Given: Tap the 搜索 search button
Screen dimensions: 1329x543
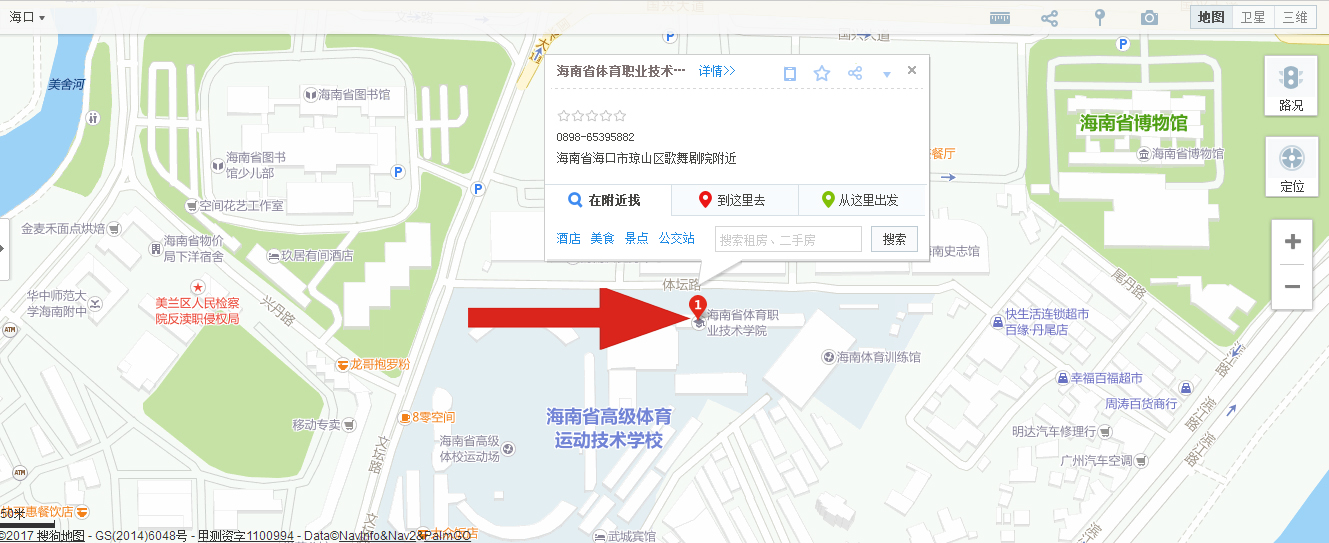Looking at the screenshot, I should (x=894, y=239).
